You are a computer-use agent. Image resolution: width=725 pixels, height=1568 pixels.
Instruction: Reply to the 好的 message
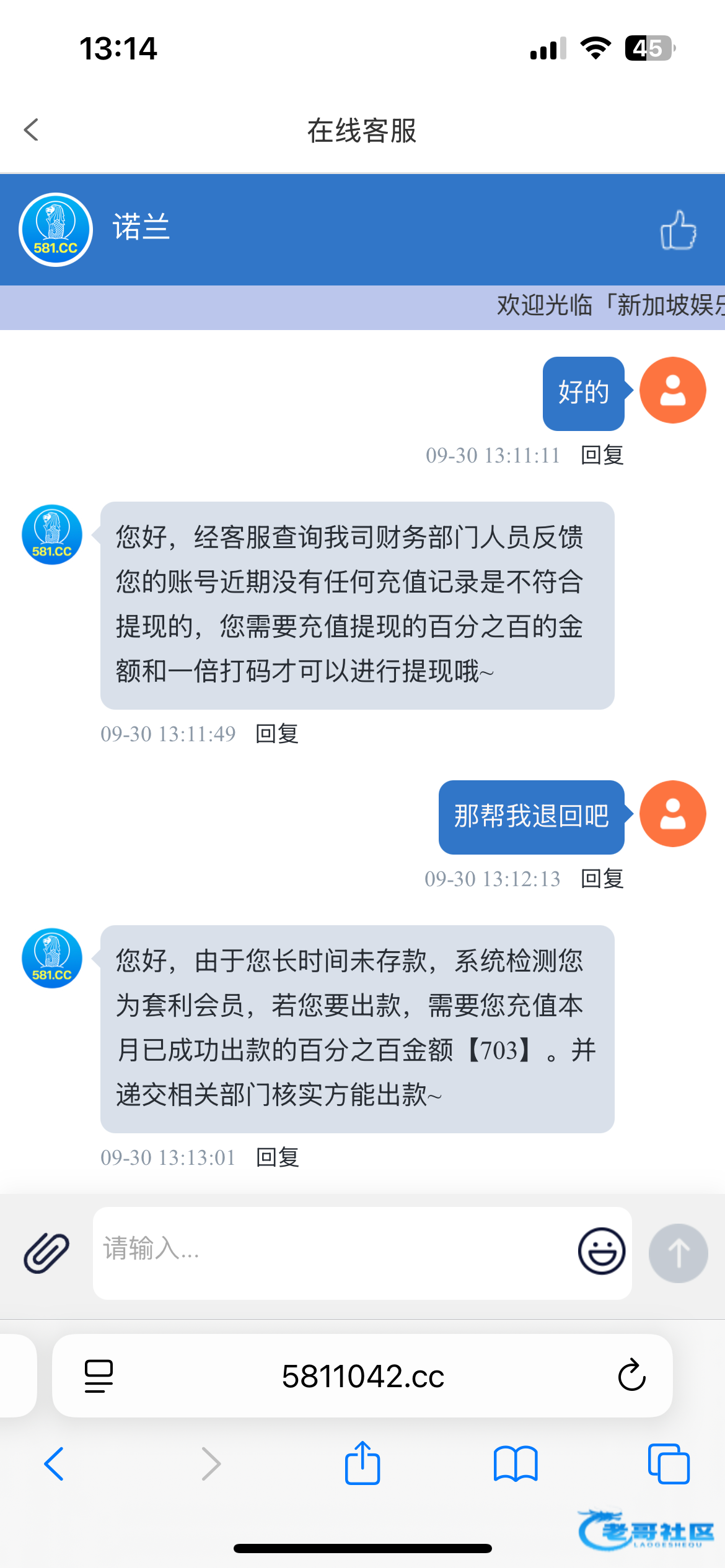click(602, 455)
